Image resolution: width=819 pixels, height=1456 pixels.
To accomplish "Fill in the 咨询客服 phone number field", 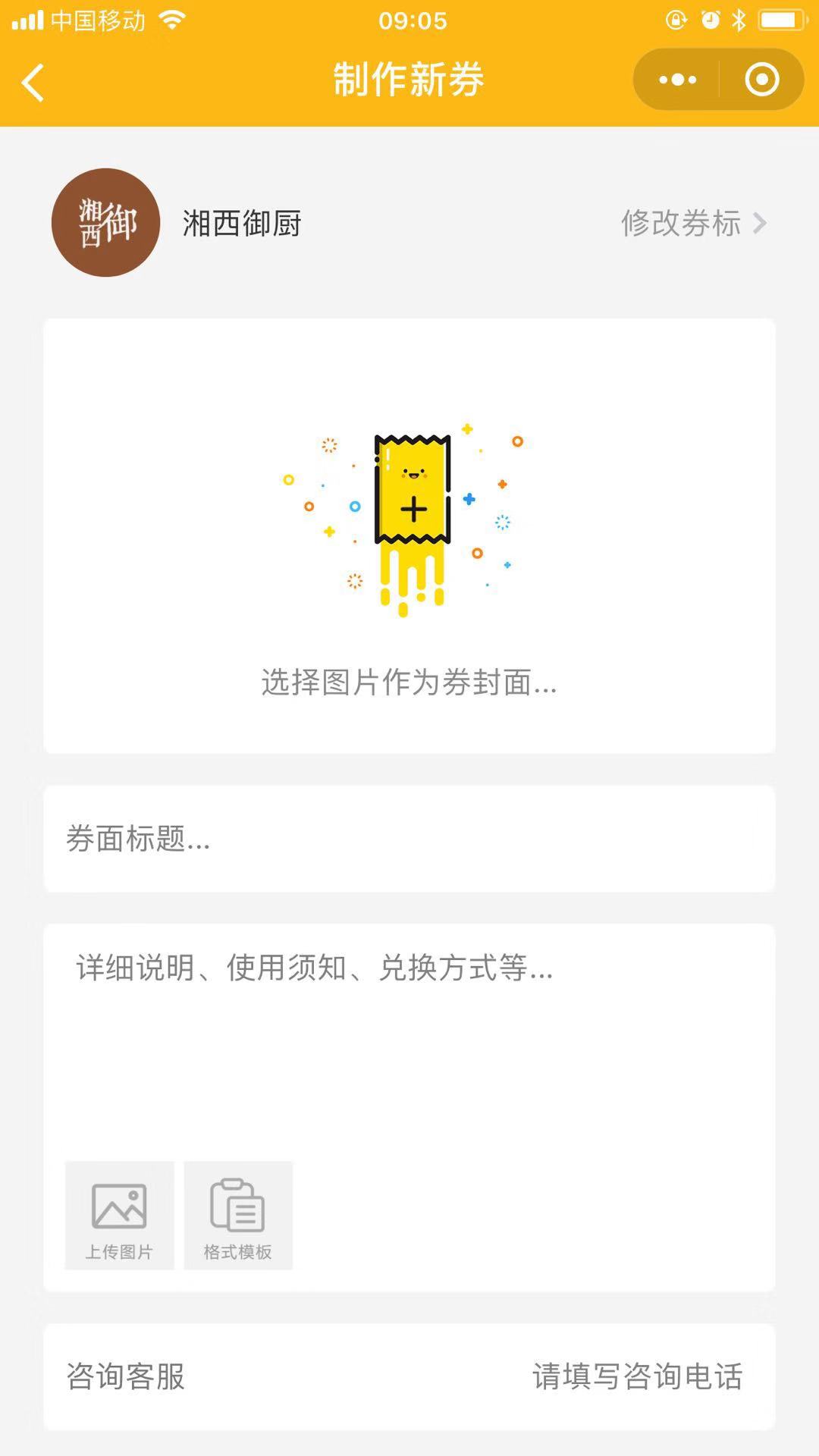I will (x=635, y=1376).
